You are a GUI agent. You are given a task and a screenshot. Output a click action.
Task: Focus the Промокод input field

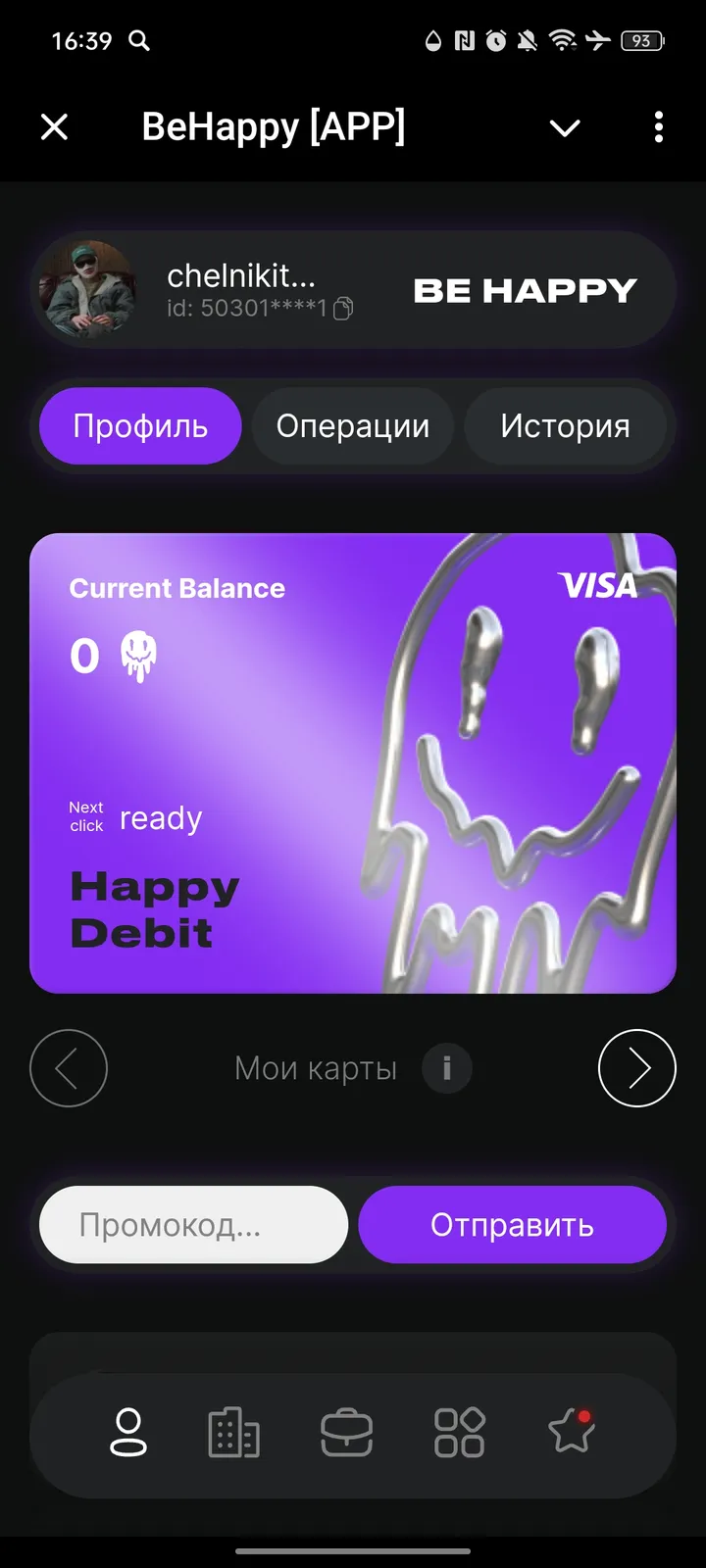click(192, 1224)
